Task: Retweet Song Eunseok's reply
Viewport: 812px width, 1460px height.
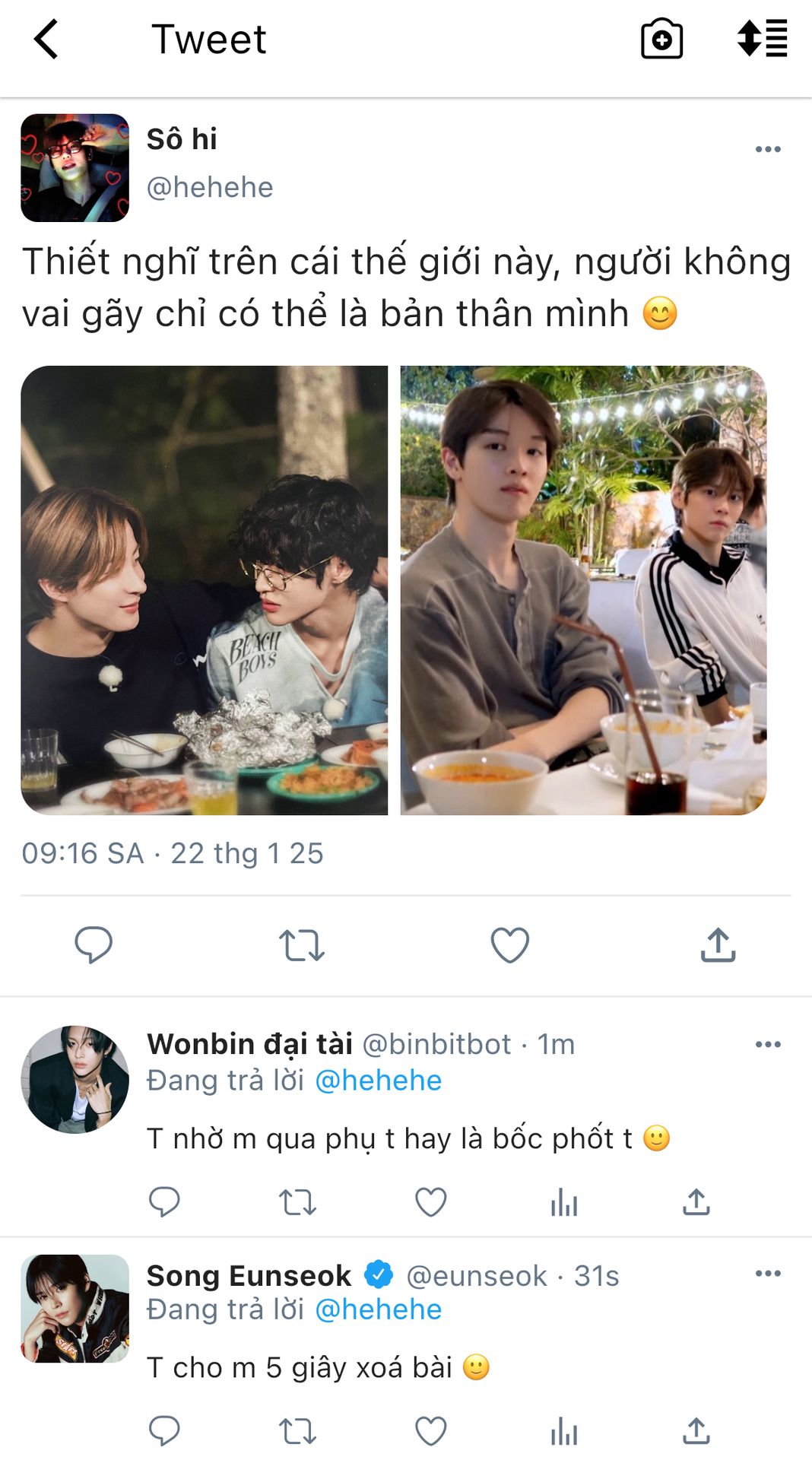Action: click(x=297, y=1431)
